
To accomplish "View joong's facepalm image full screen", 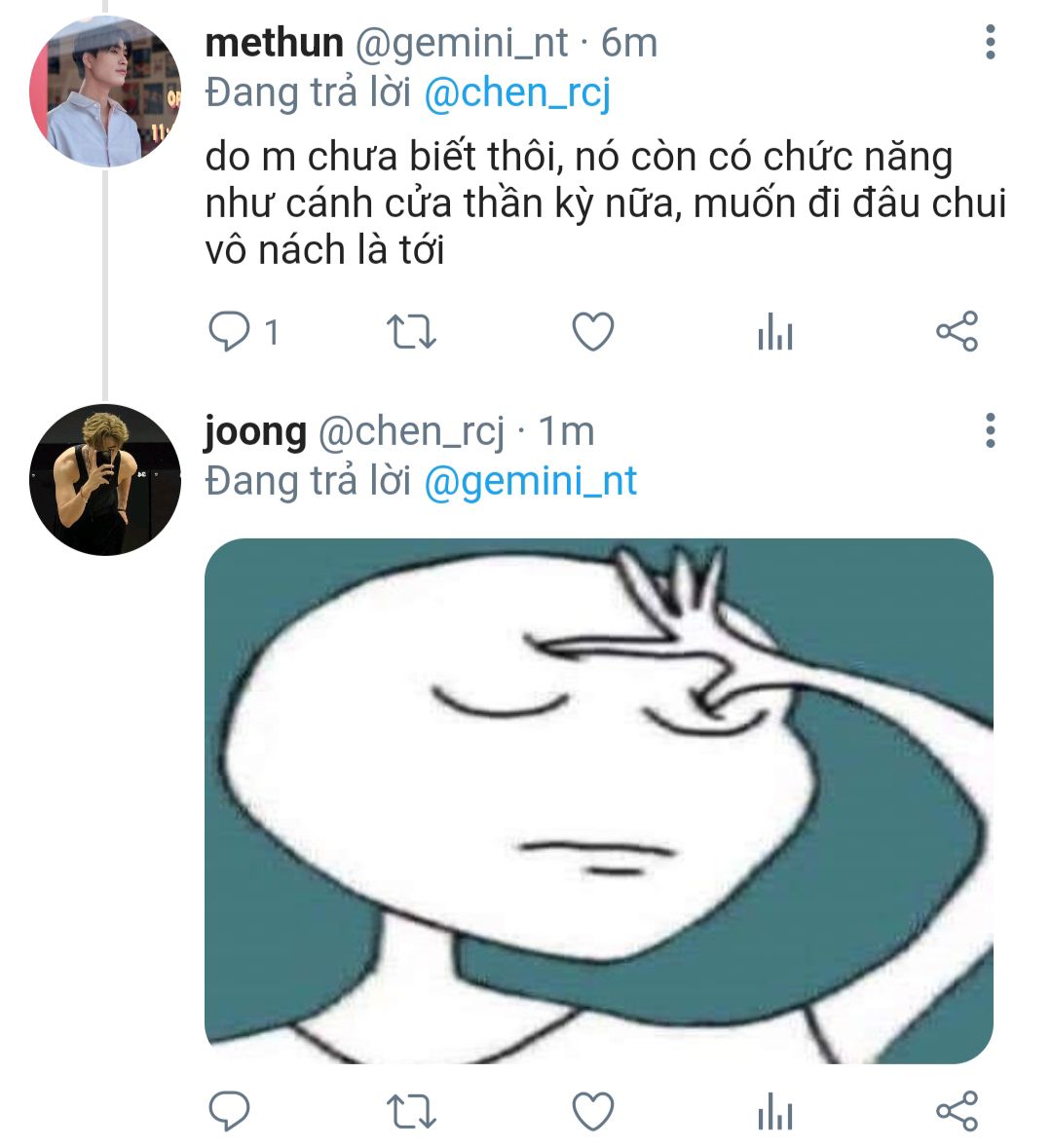I will click(x=598, y=800).
